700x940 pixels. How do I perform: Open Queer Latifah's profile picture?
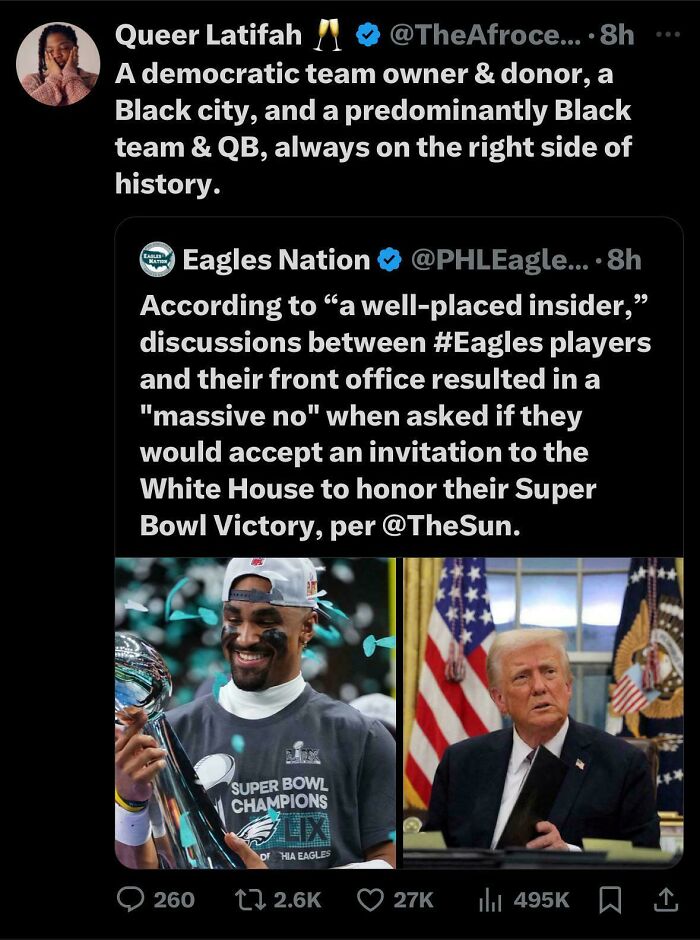(58, 64)
